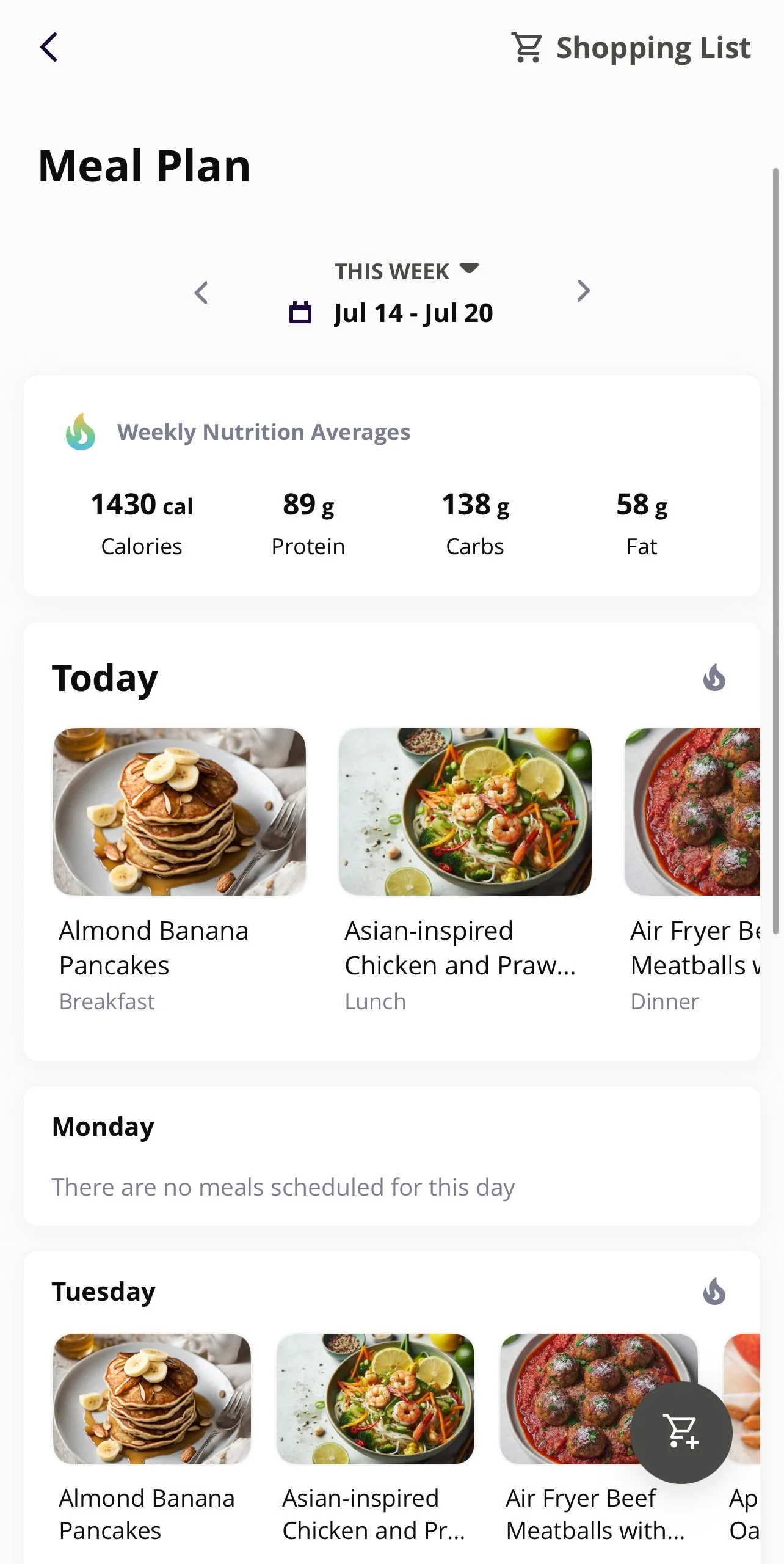Tap the floating add-to-cart button
Image resolution: width=784 pixels, height=1564 pixels.
(681, 1432)
